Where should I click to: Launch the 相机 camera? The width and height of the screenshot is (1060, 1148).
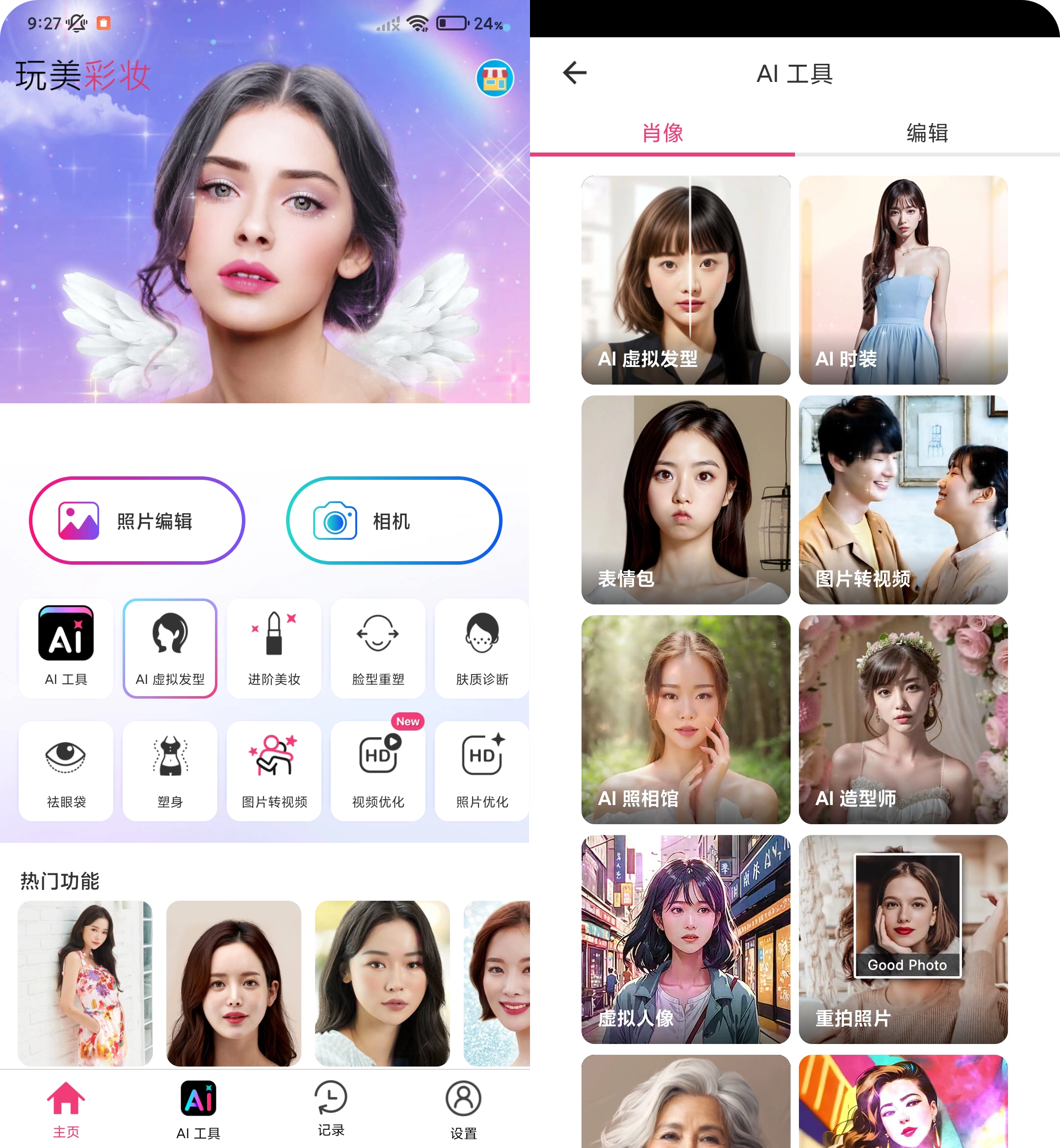(x=394, y=521)
